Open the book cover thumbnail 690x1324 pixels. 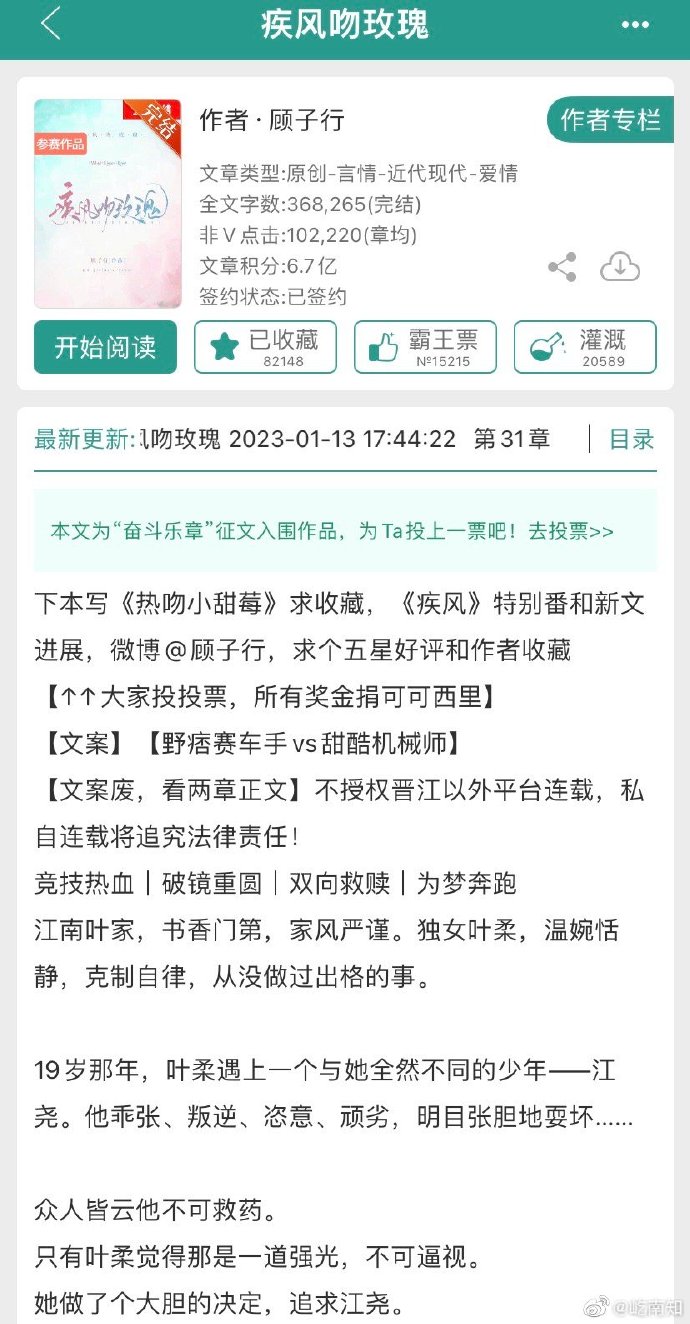point(108,204)
